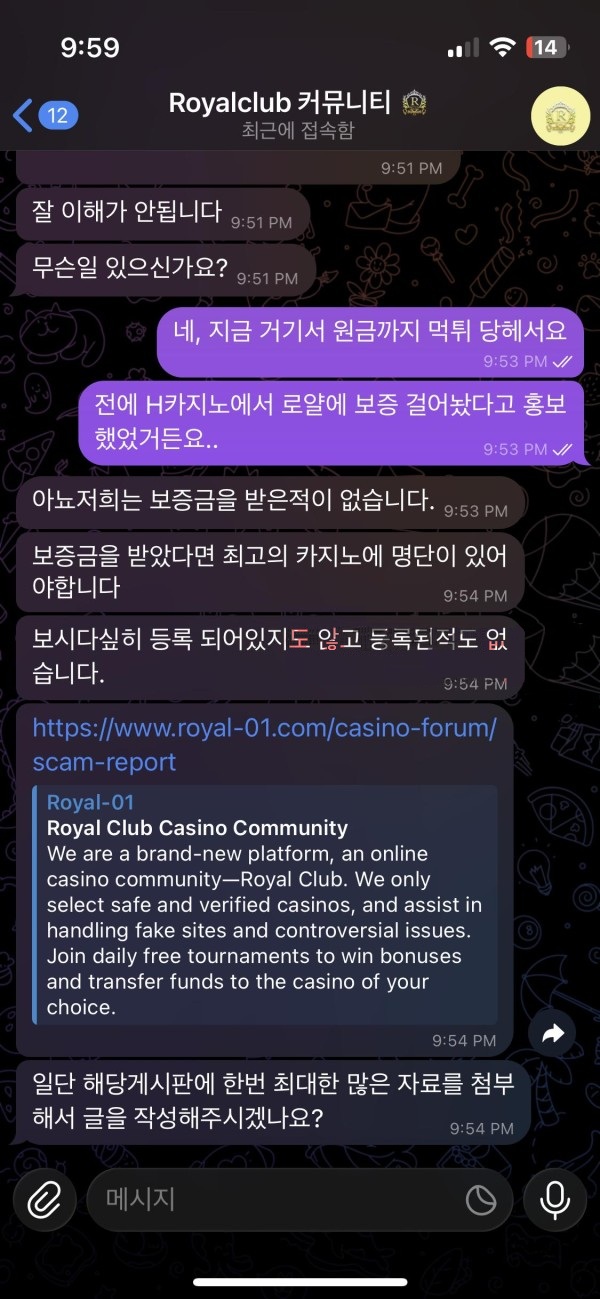Screen dimensions: 600x1299
Task: Forward the link message with the share arrow
Action: click(552, 1035)
